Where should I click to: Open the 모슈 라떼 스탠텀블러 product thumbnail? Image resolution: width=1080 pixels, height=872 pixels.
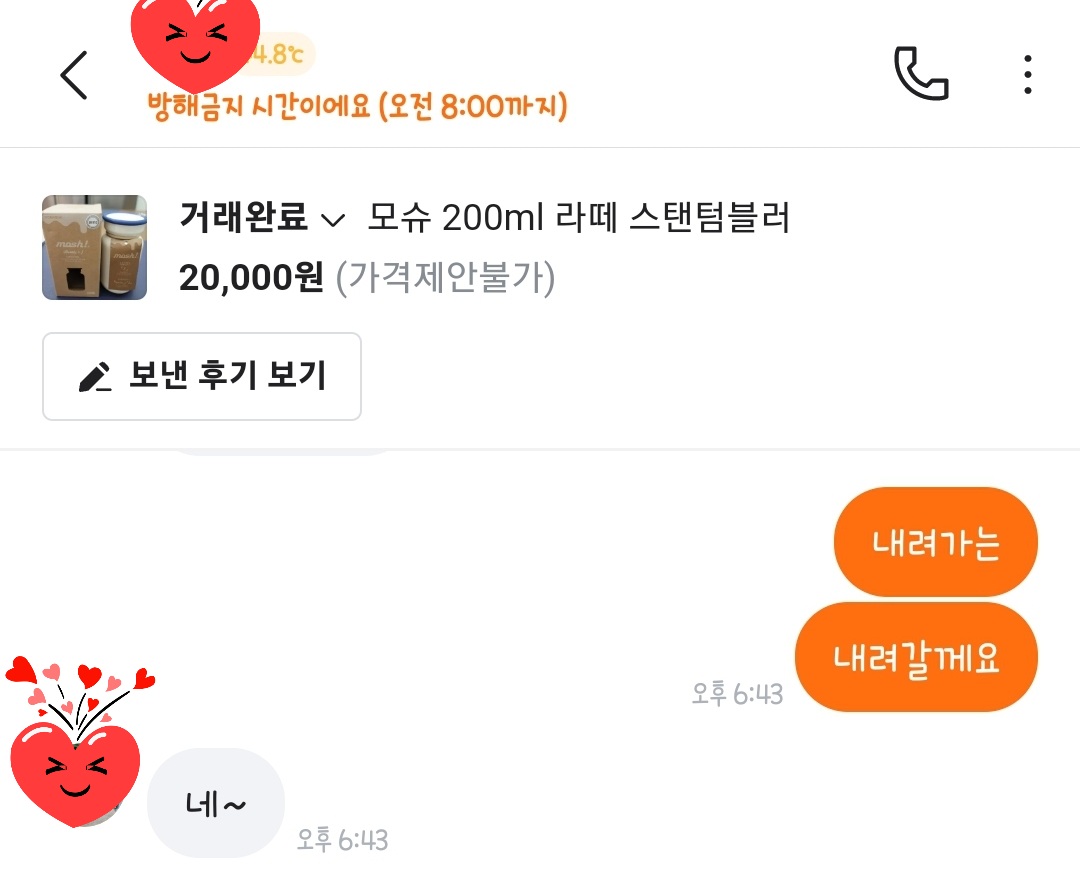(x=95, y=247)
